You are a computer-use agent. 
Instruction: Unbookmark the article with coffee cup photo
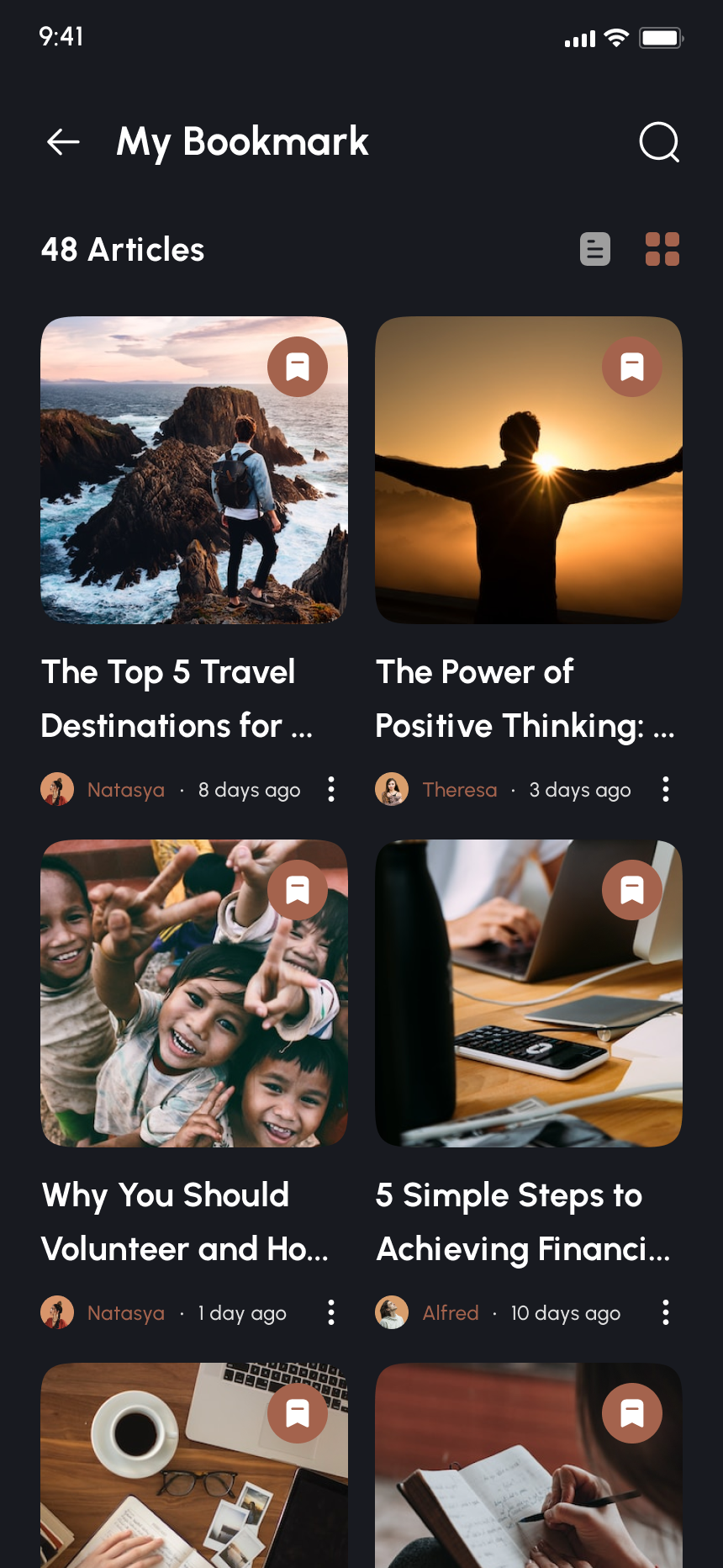pyautogui.click(x=298, y=1413)
